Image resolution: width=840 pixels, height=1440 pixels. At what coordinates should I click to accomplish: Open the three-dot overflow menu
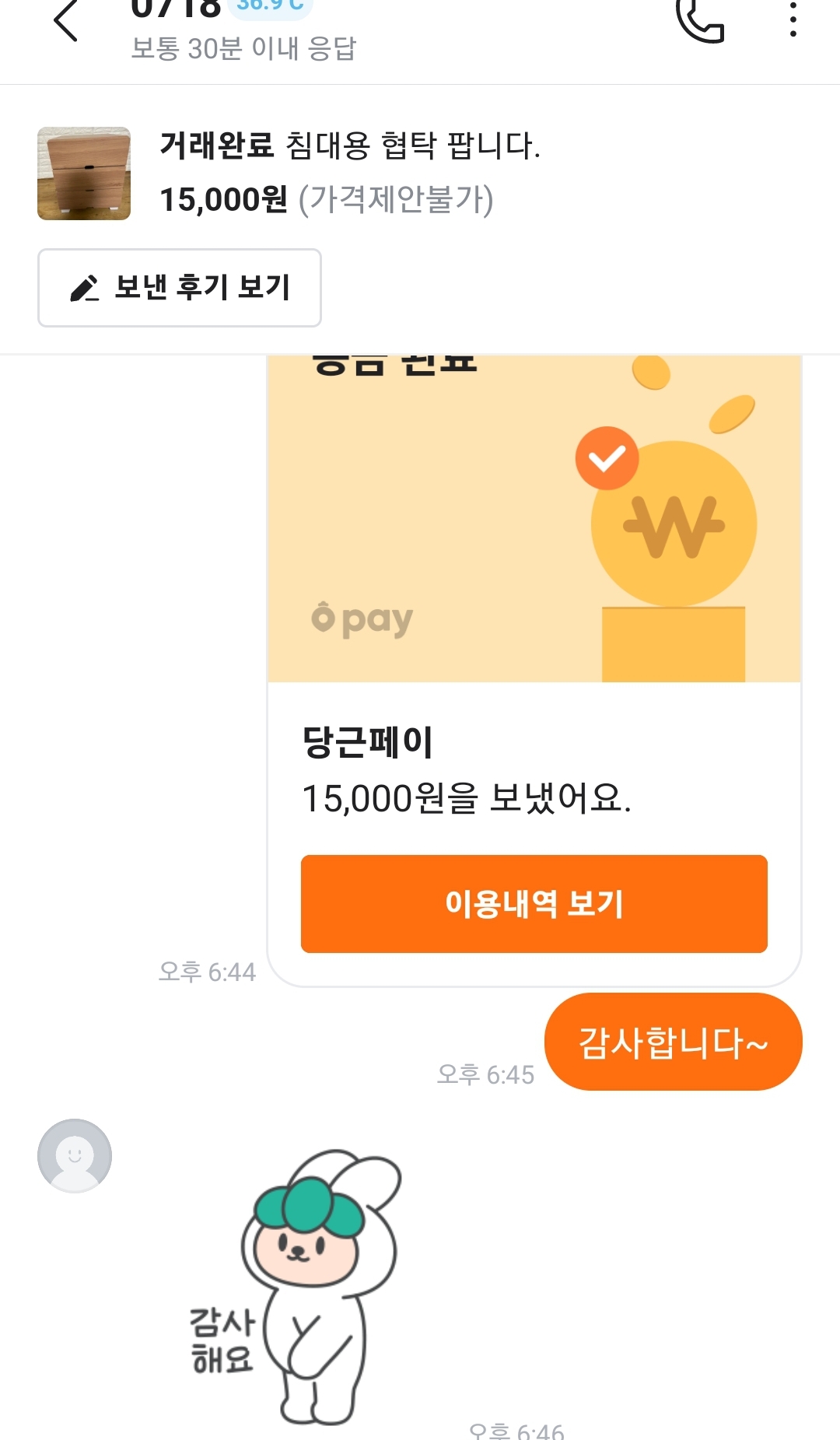(793, 19)
